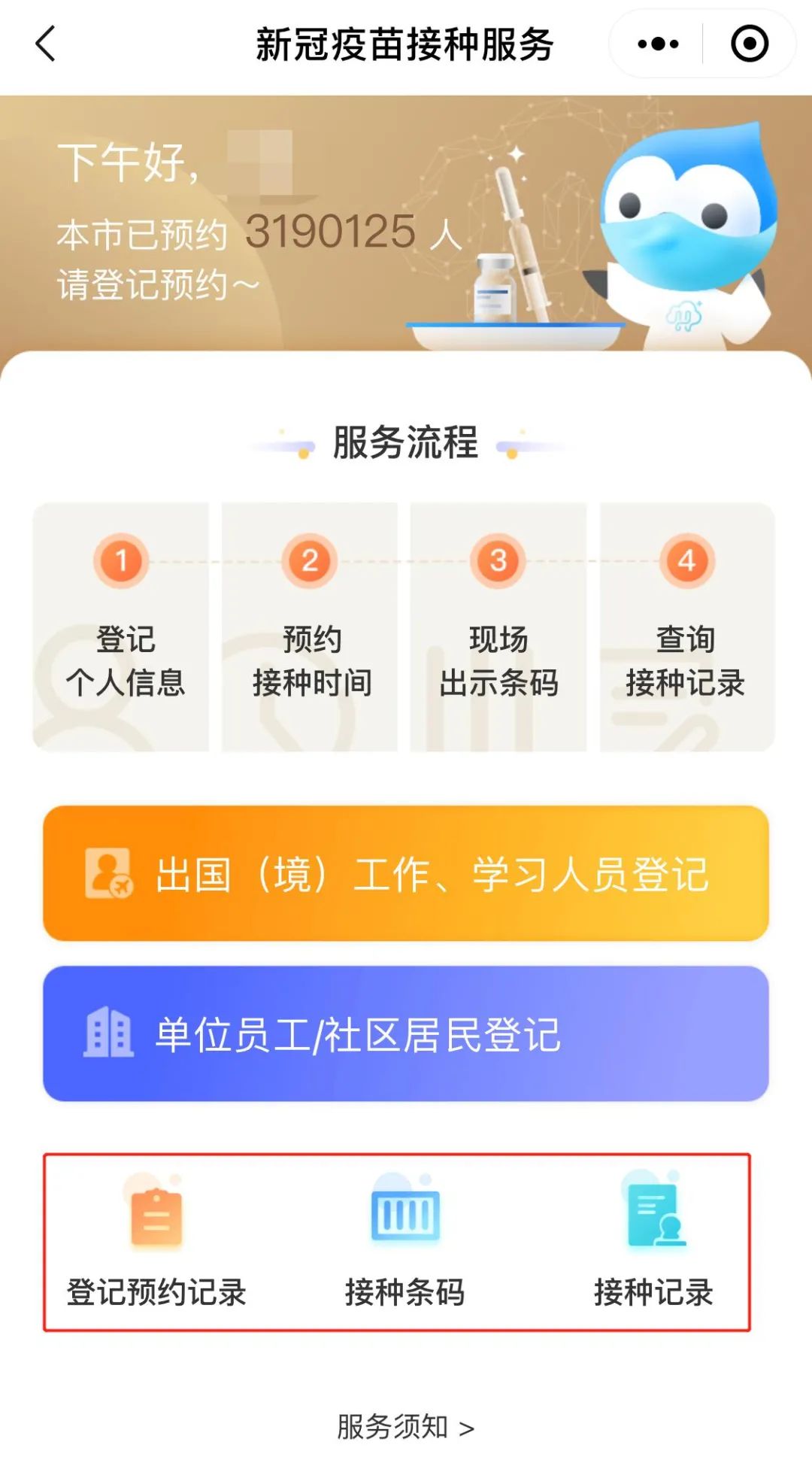The height and width of the screenshot is (1484, 812).
Task: Open 接种记录 at the bottom
Action: click(653, 1243)
